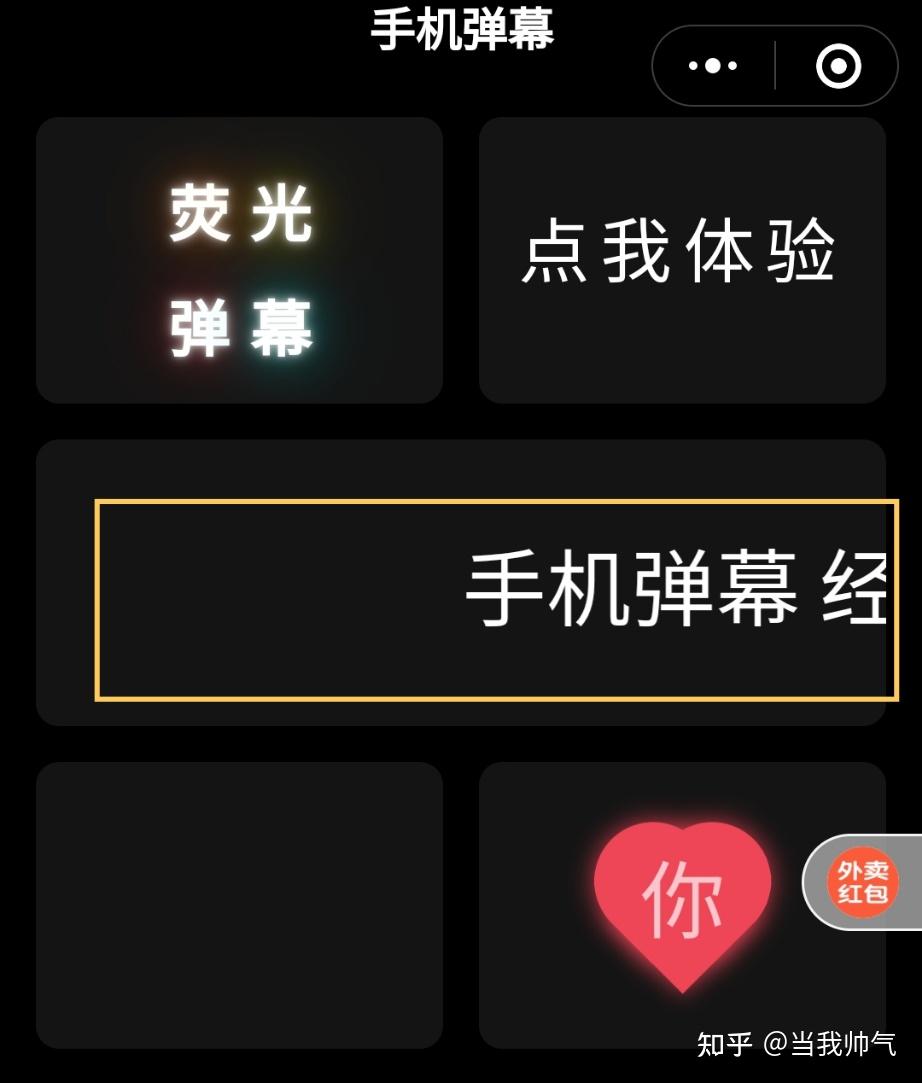Viewport: 922px width, 1083px height.
Task: Tap the capsule close/circle icon
Action: (x=840, y=66)
